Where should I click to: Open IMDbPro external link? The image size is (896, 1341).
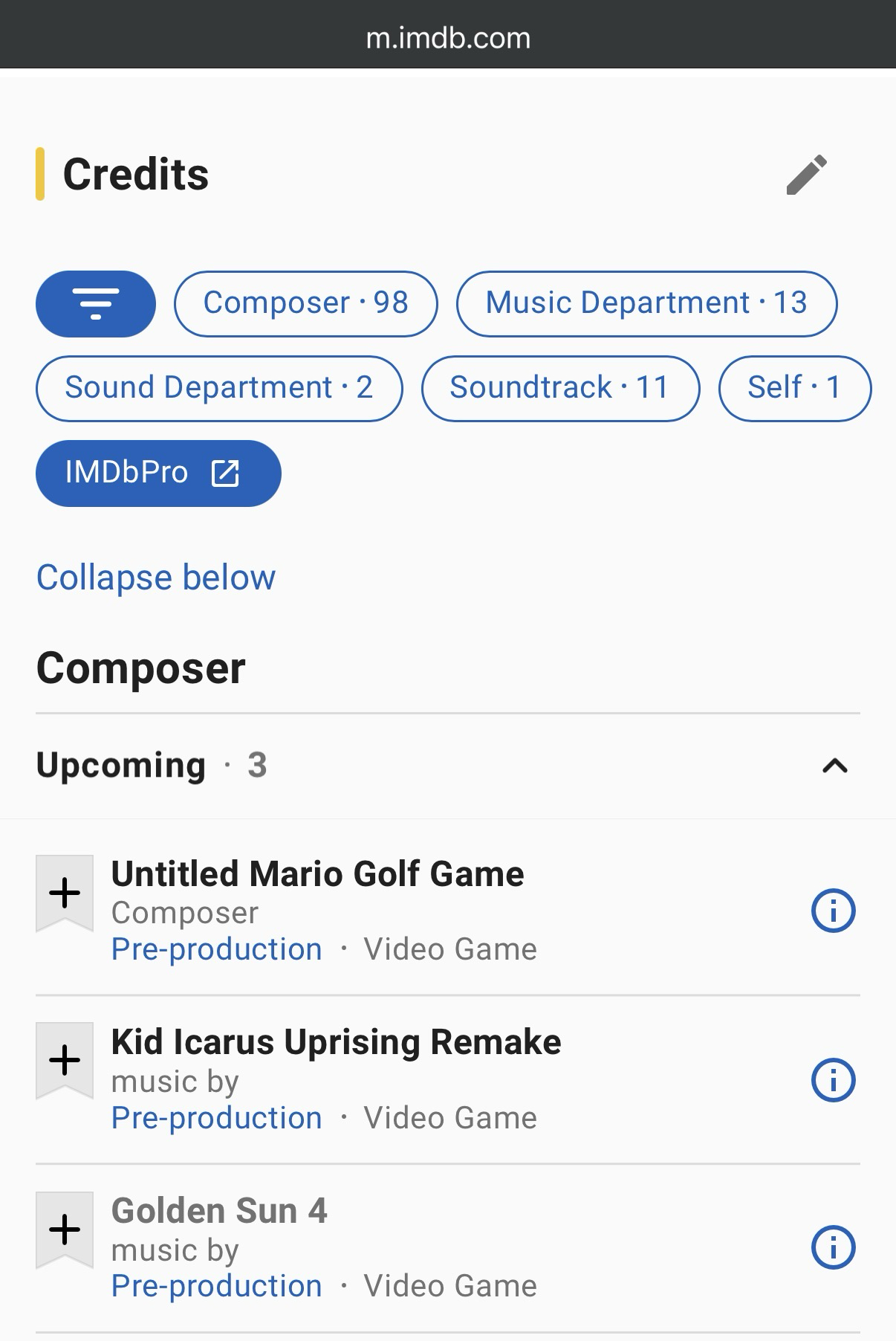[x=158, y=473]
